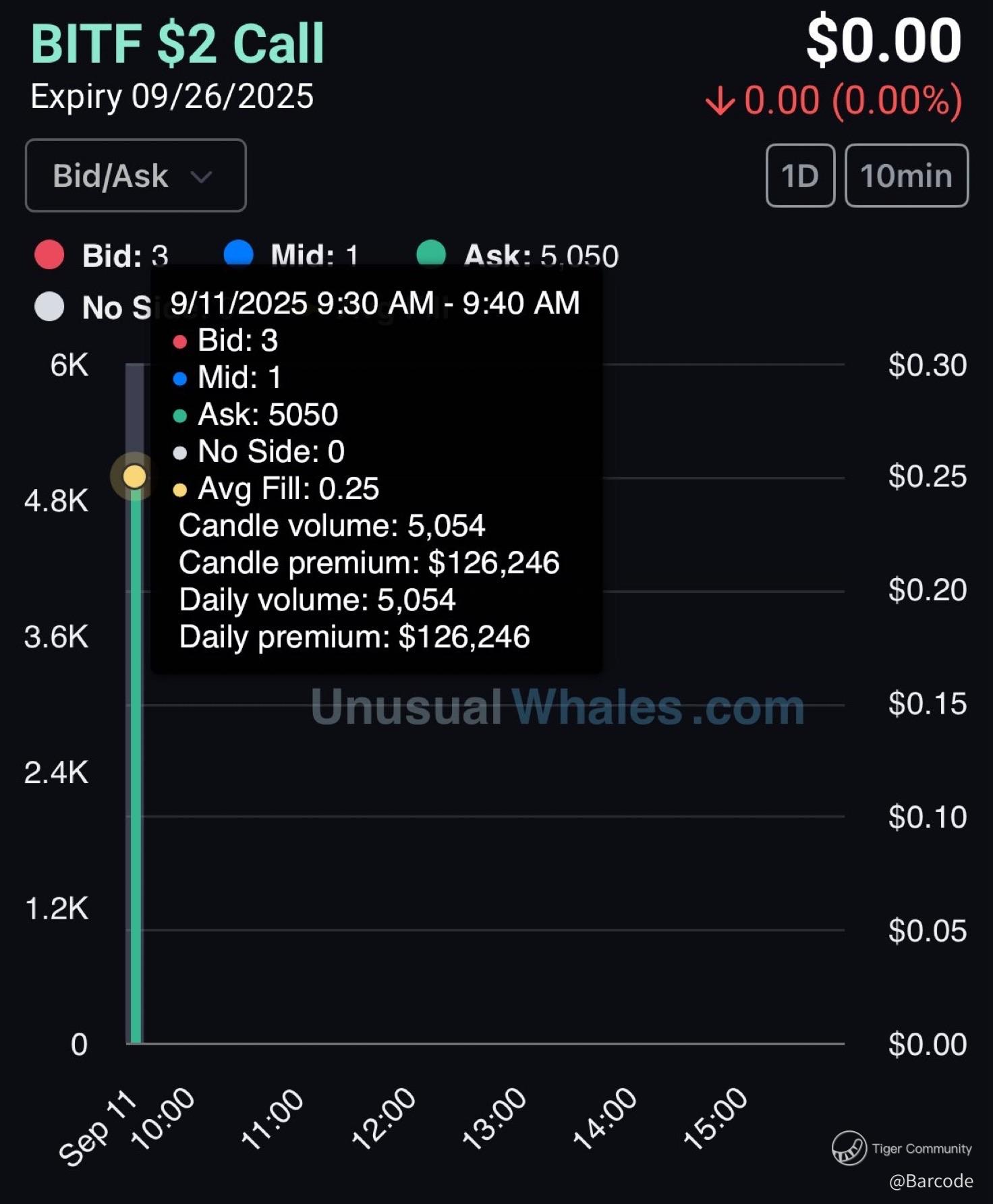Select the 1D range button

point(800,176)
